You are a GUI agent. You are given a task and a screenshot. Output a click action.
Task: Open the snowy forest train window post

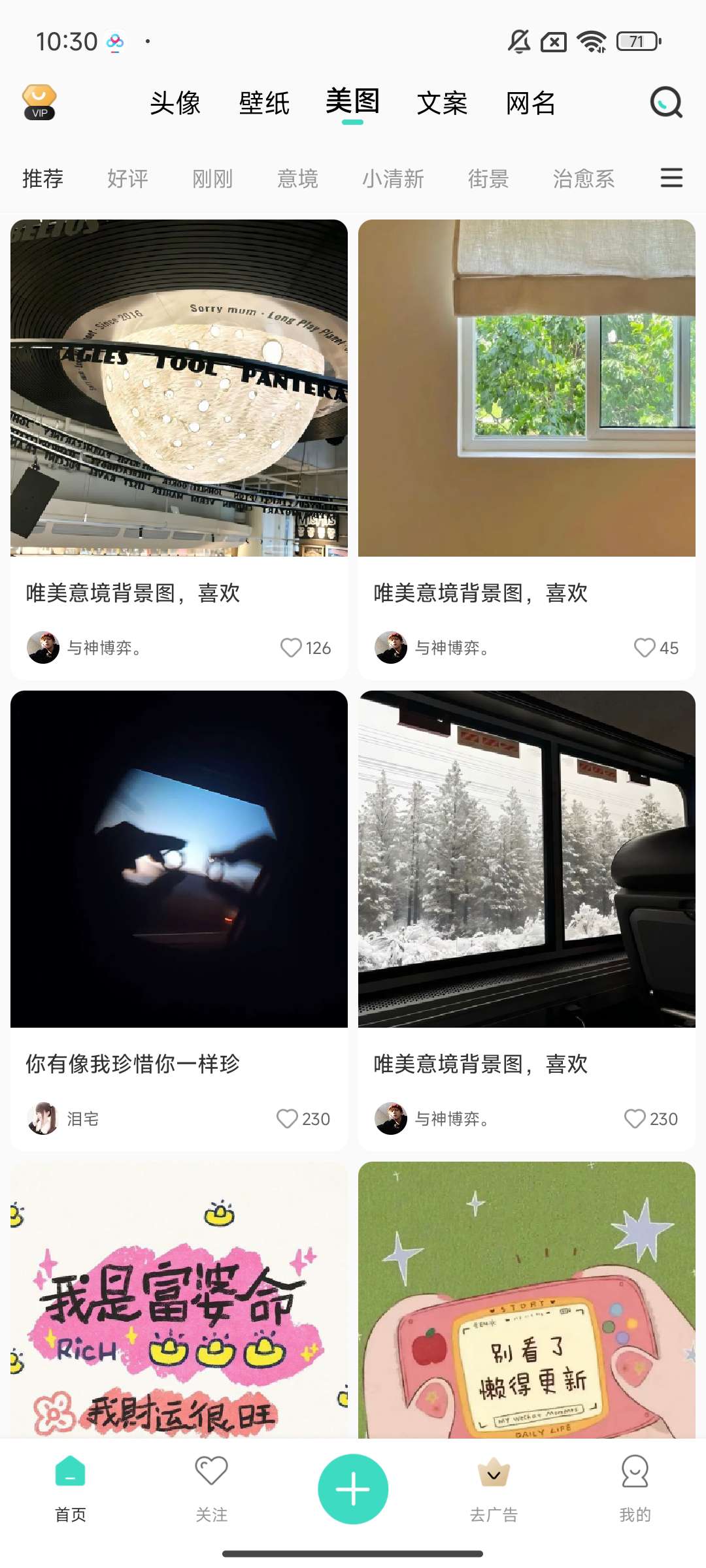(x=527, y=858)
